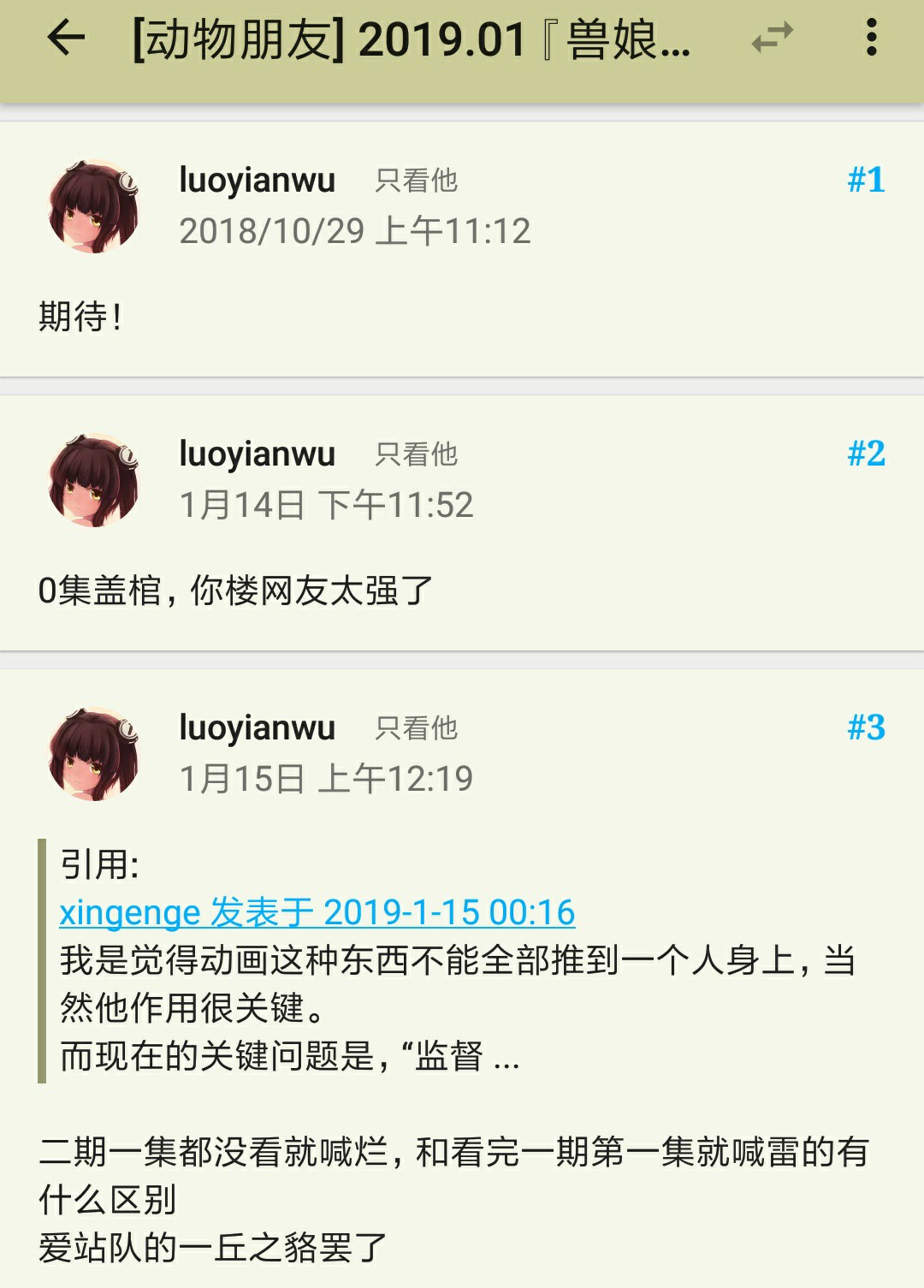The width and height of the screenshot is (924, 1288).
Task: Go back using the arrow icon
Action: tap(66, 39)
